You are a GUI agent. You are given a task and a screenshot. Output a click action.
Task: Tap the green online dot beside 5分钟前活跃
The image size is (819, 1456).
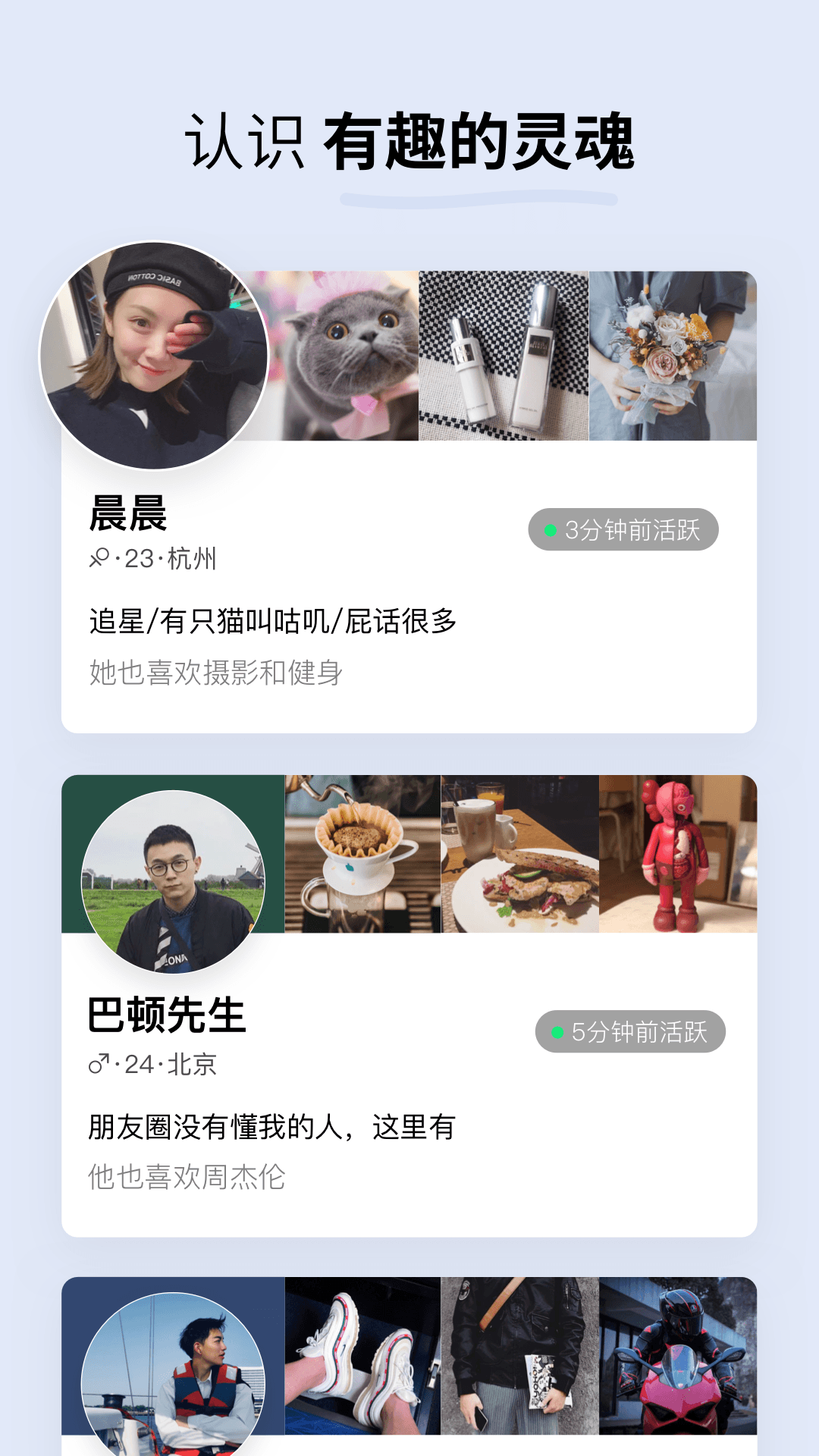click(560, 1031)
